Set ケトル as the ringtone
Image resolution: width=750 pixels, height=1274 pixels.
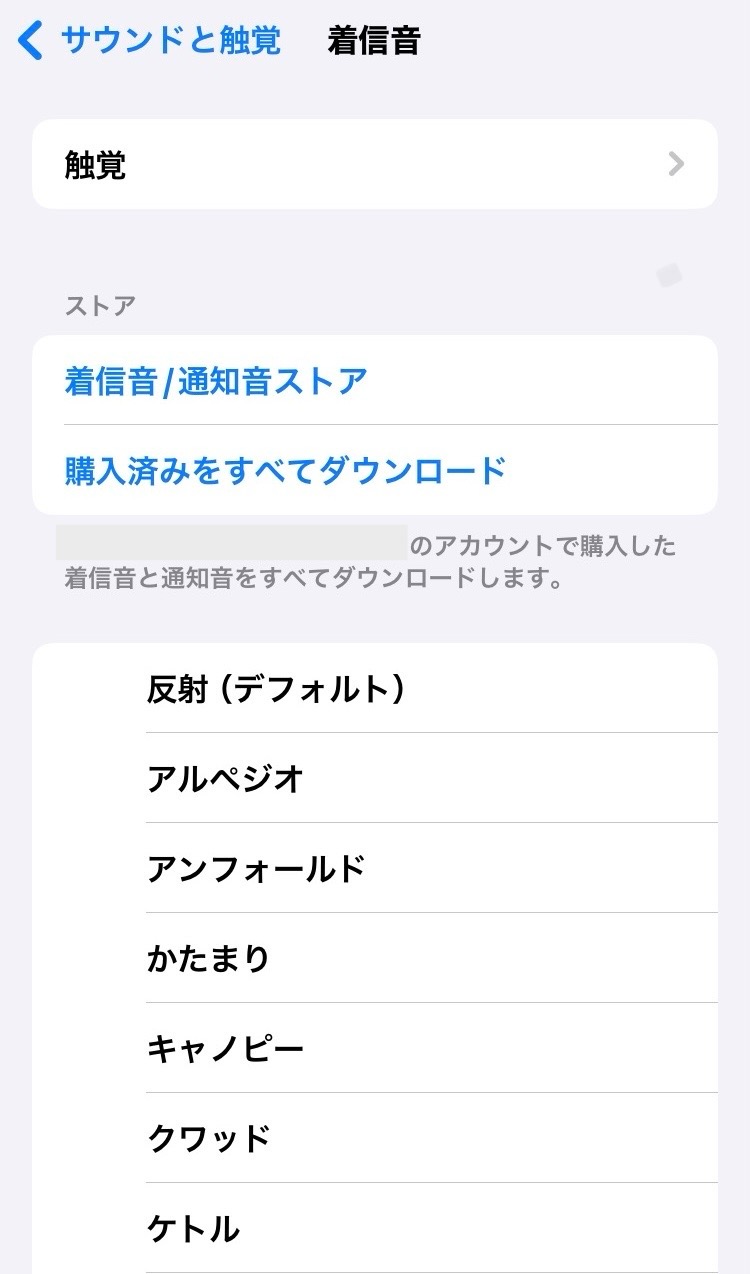click(194, 1228)
